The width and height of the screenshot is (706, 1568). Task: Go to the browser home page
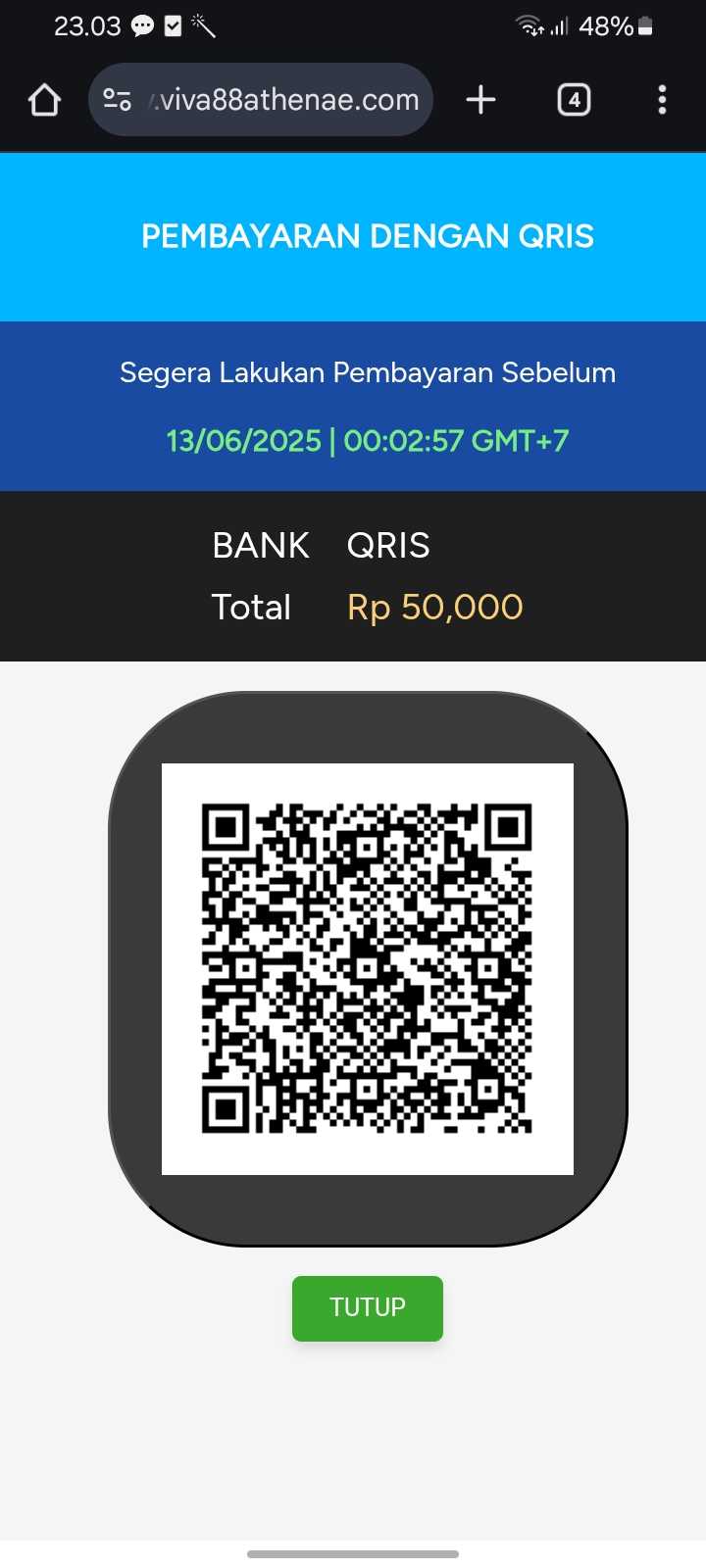44,100
